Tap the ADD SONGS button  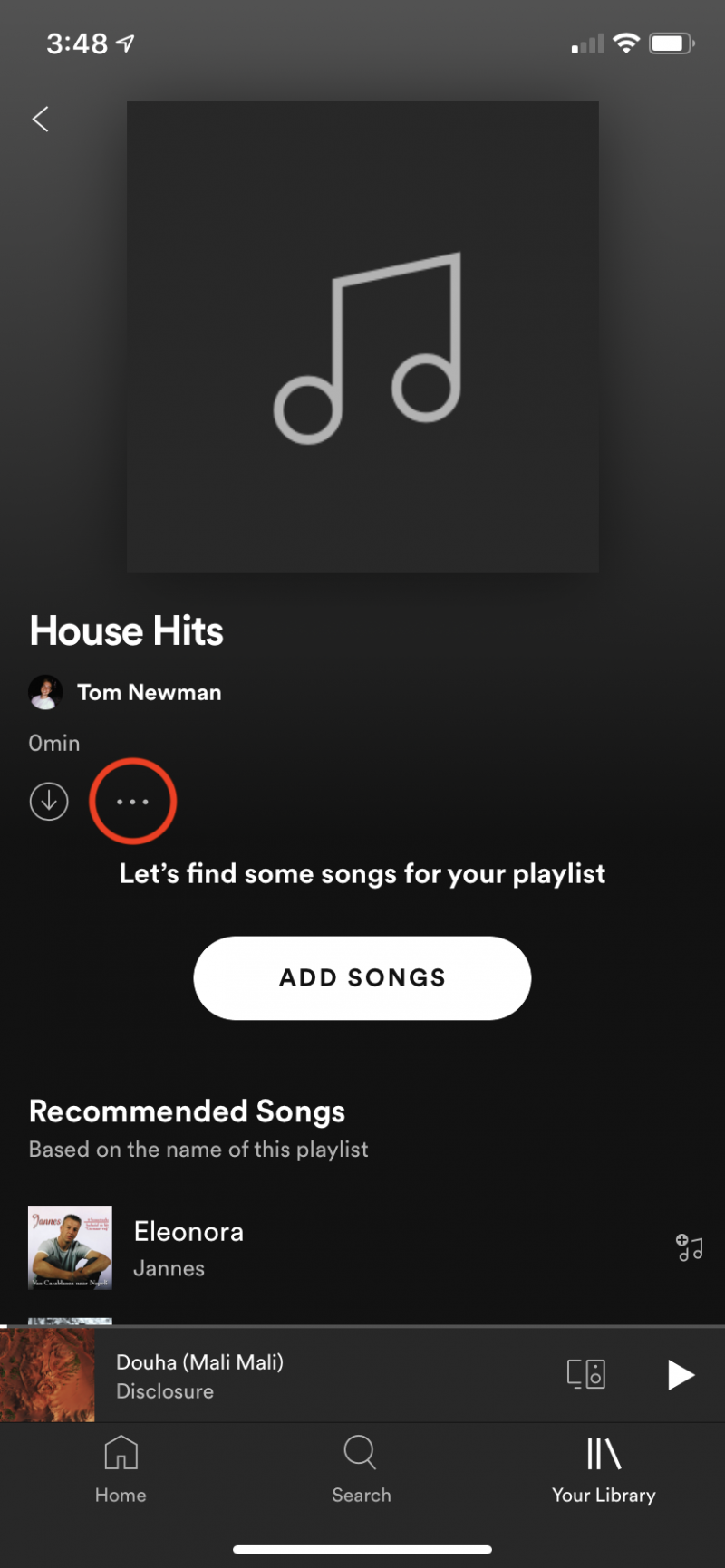click(x=362, y=977)
